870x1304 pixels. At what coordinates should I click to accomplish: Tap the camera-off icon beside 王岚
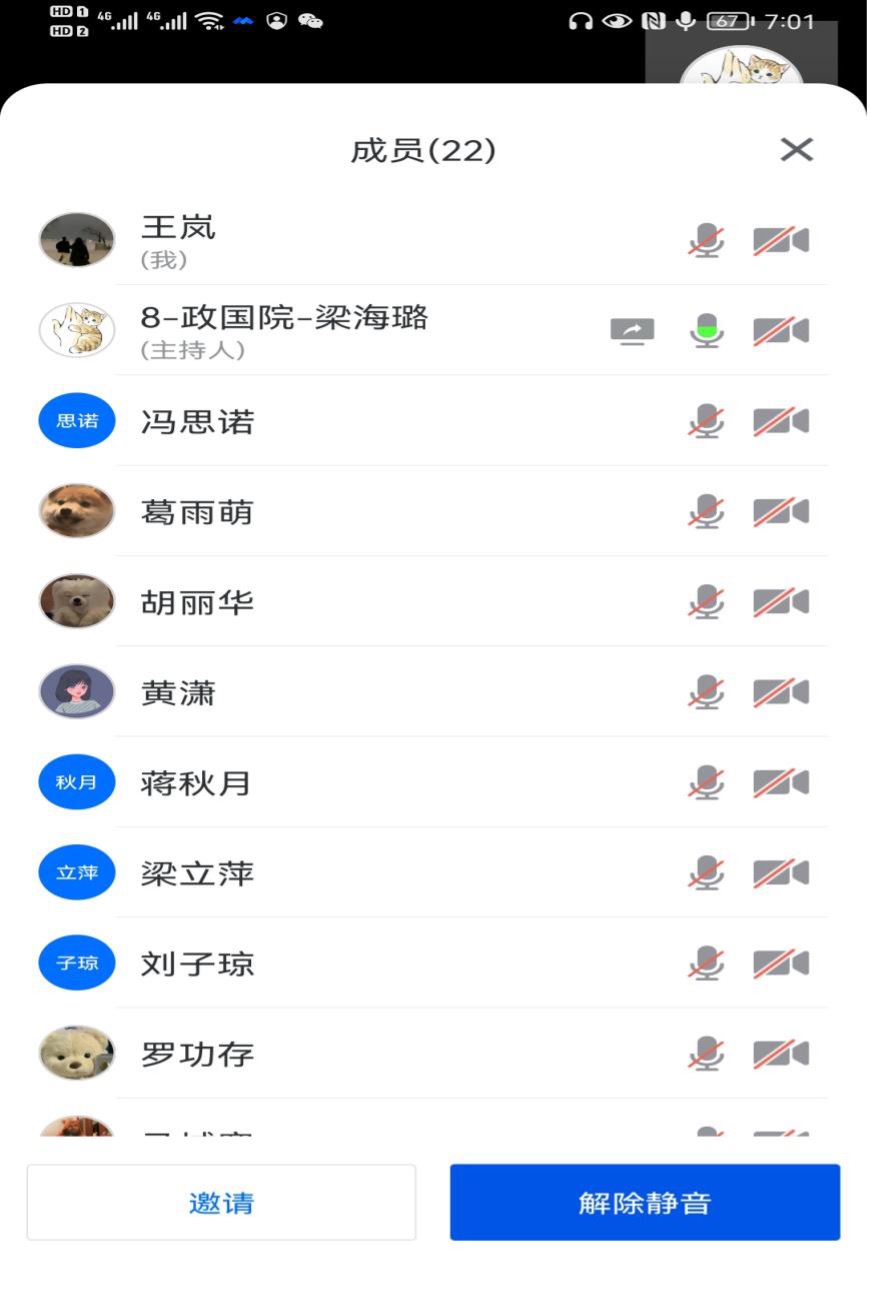(780, 241)
